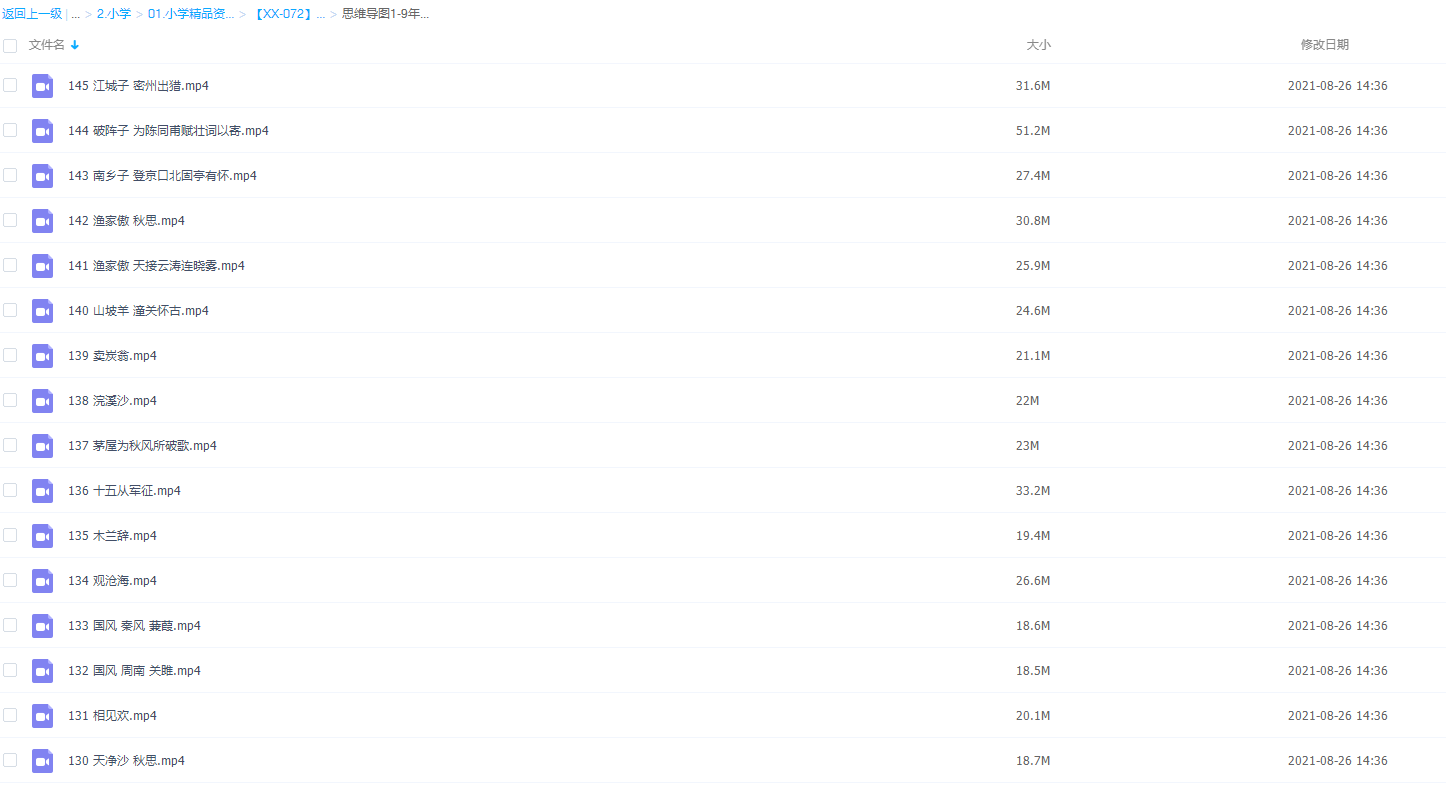Open the 01.小学精品资 breadcrumb folder

point(191,14)
